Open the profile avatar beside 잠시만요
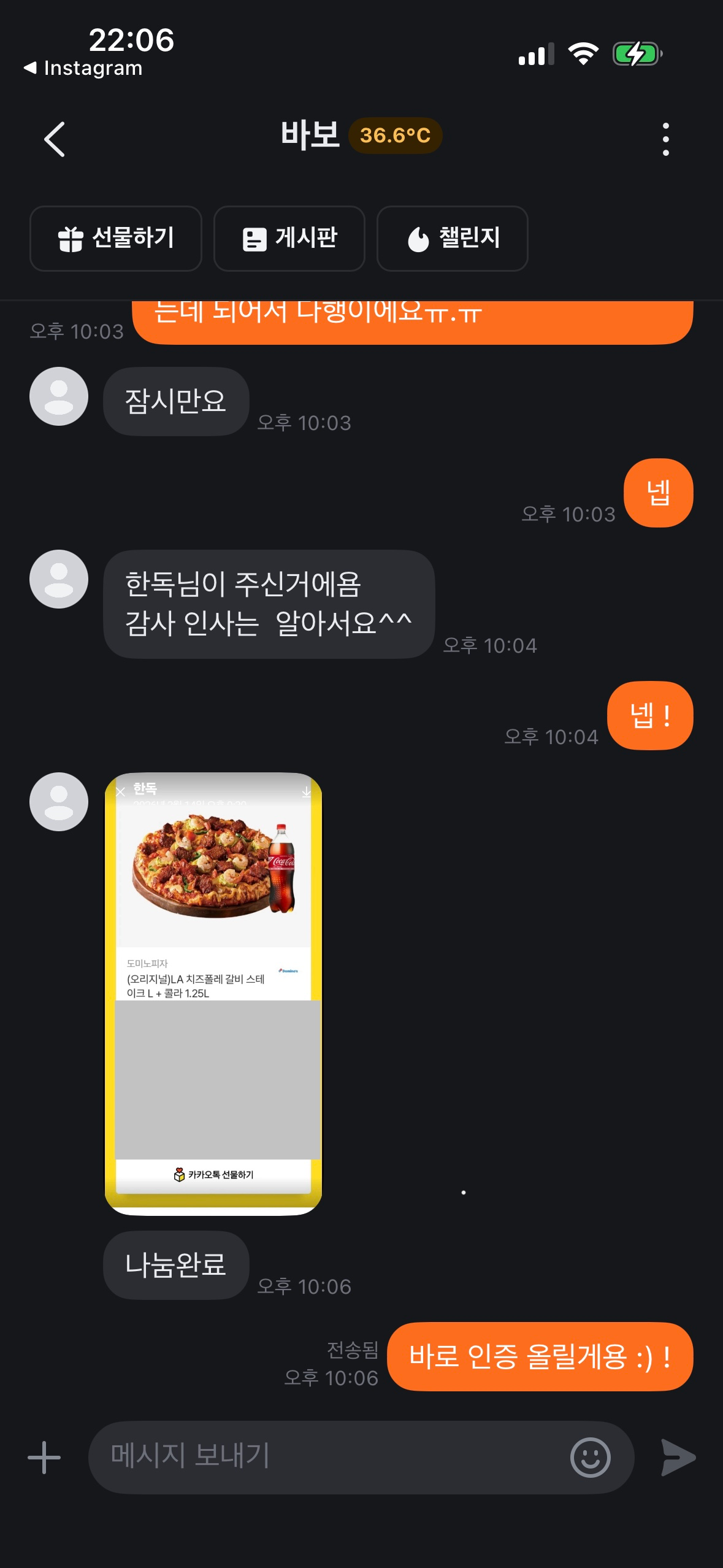The height and width of the screenshot is (1568, 723). (x=59, y=397)
